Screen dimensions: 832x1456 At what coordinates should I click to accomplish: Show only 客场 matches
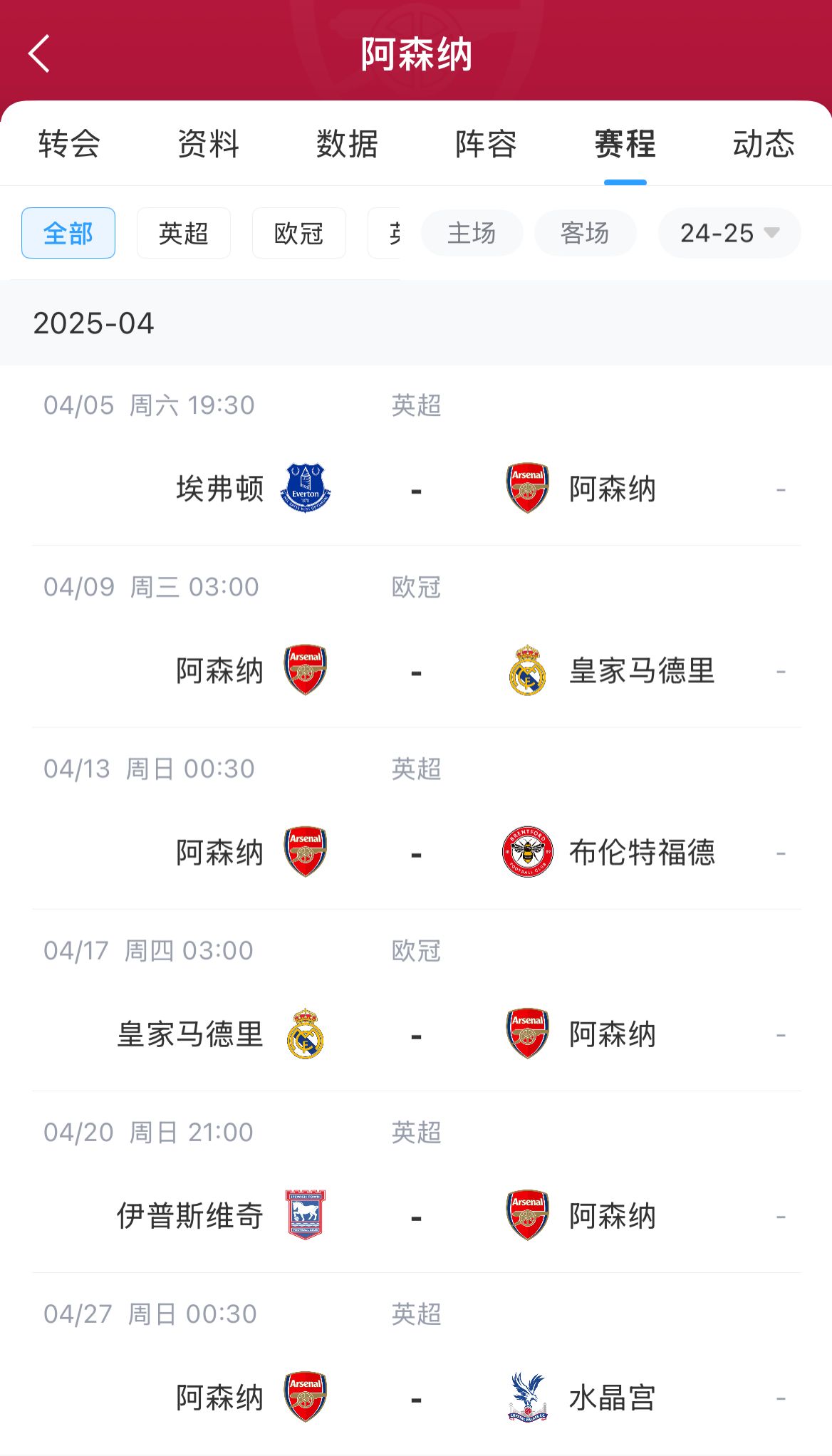585,233
